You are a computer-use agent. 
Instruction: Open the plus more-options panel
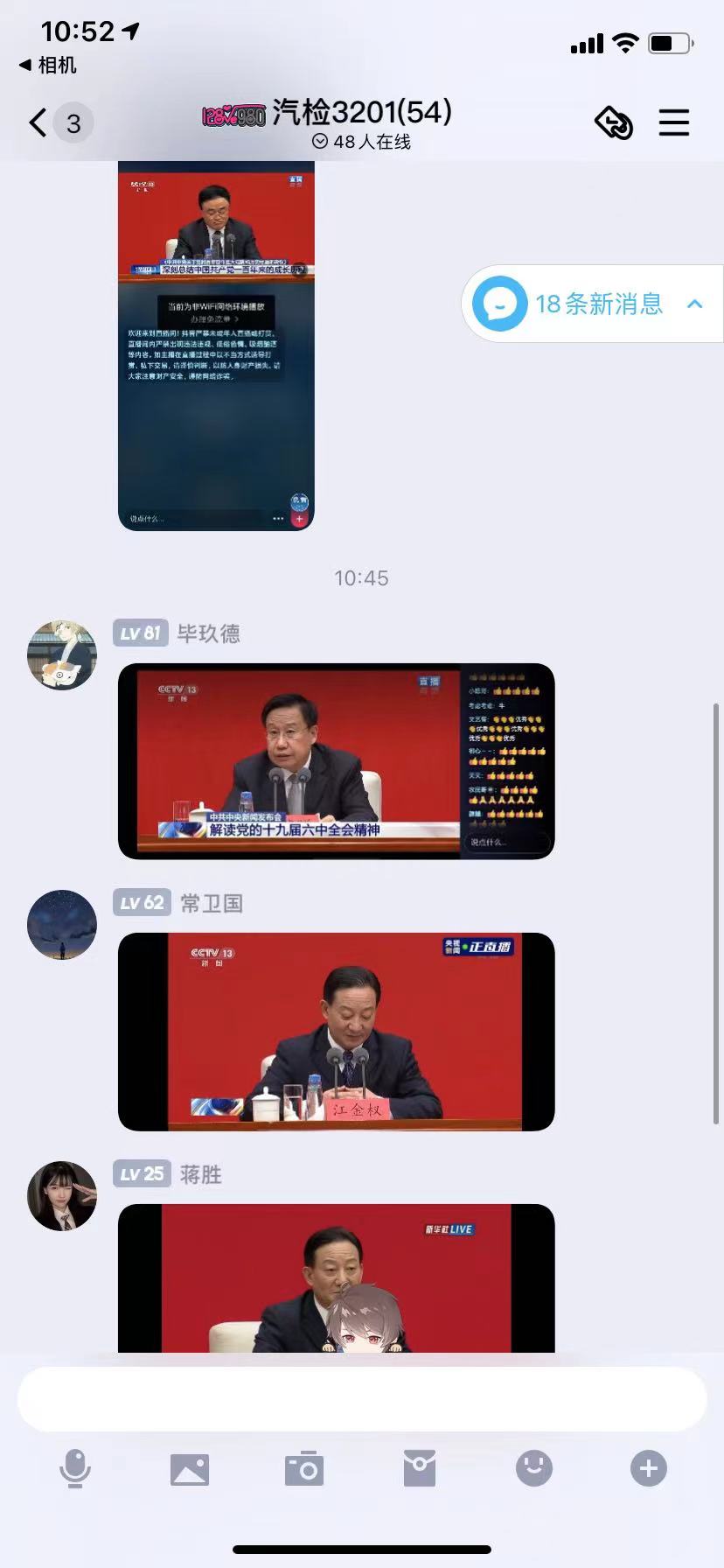649,1468
